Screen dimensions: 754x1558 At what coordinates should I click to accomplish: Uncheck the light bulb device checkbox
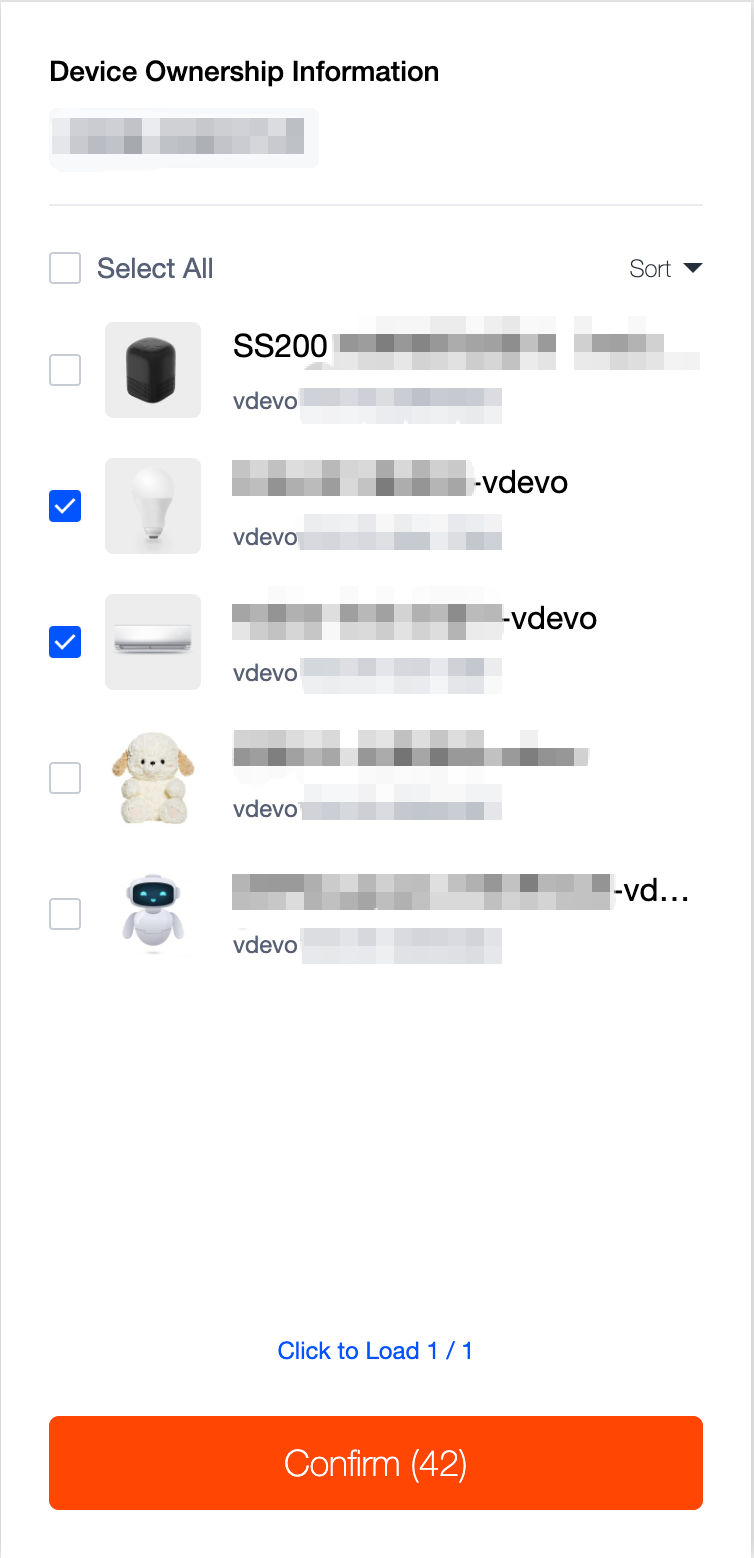click(64, 506)
